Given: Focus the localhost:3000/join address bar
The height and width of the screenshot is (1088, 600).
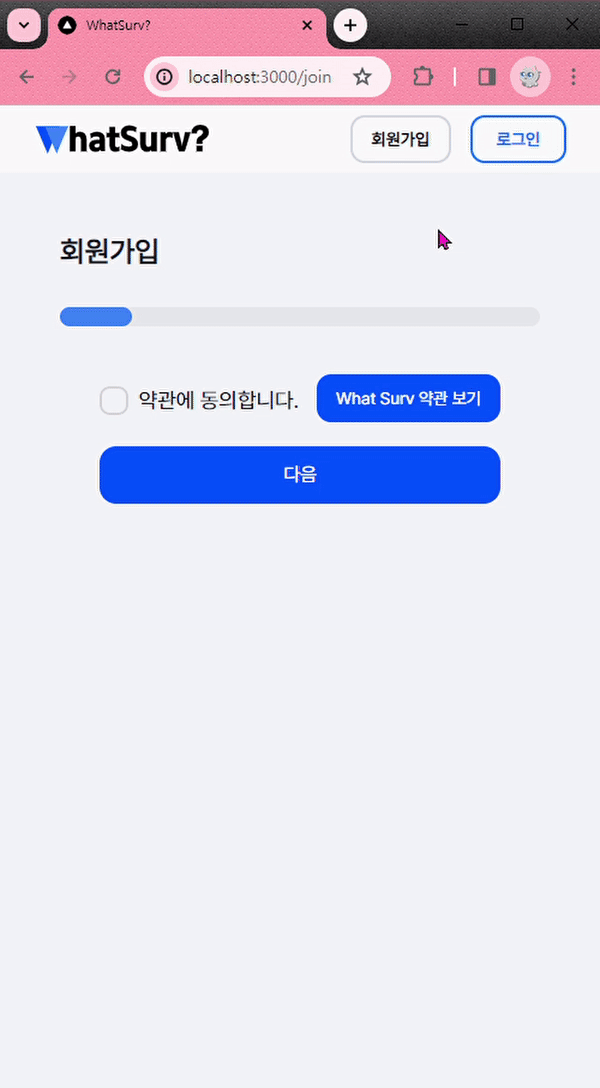Looking at the screenshot, I should pyautogui.click(x=259, y=77).
